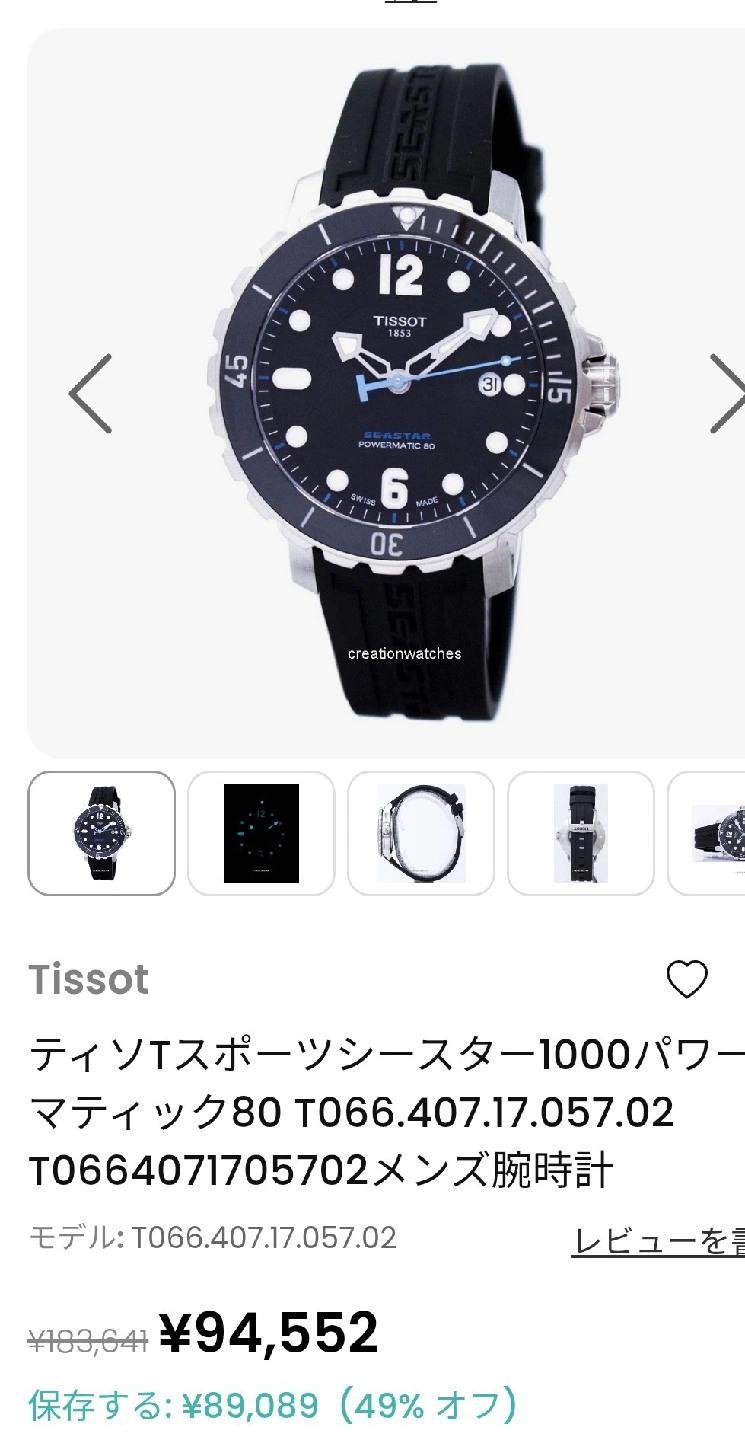Add this Tissot watch to wishlist
745x1440 pixels.
pyautogui.click(x=687, y=979)
